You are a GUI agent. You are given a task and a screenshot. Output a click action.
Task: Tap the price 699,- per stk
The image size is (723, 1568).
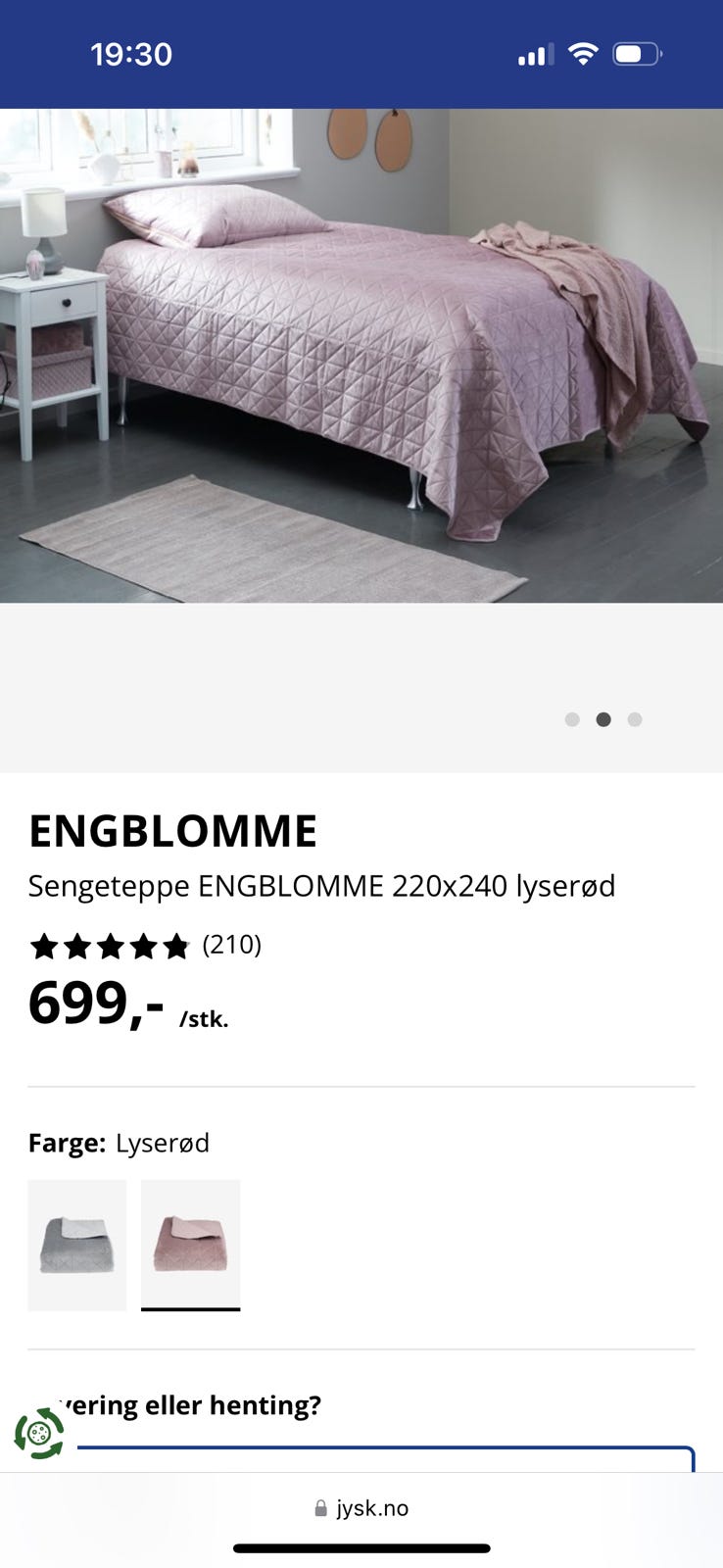[98, 1005]
